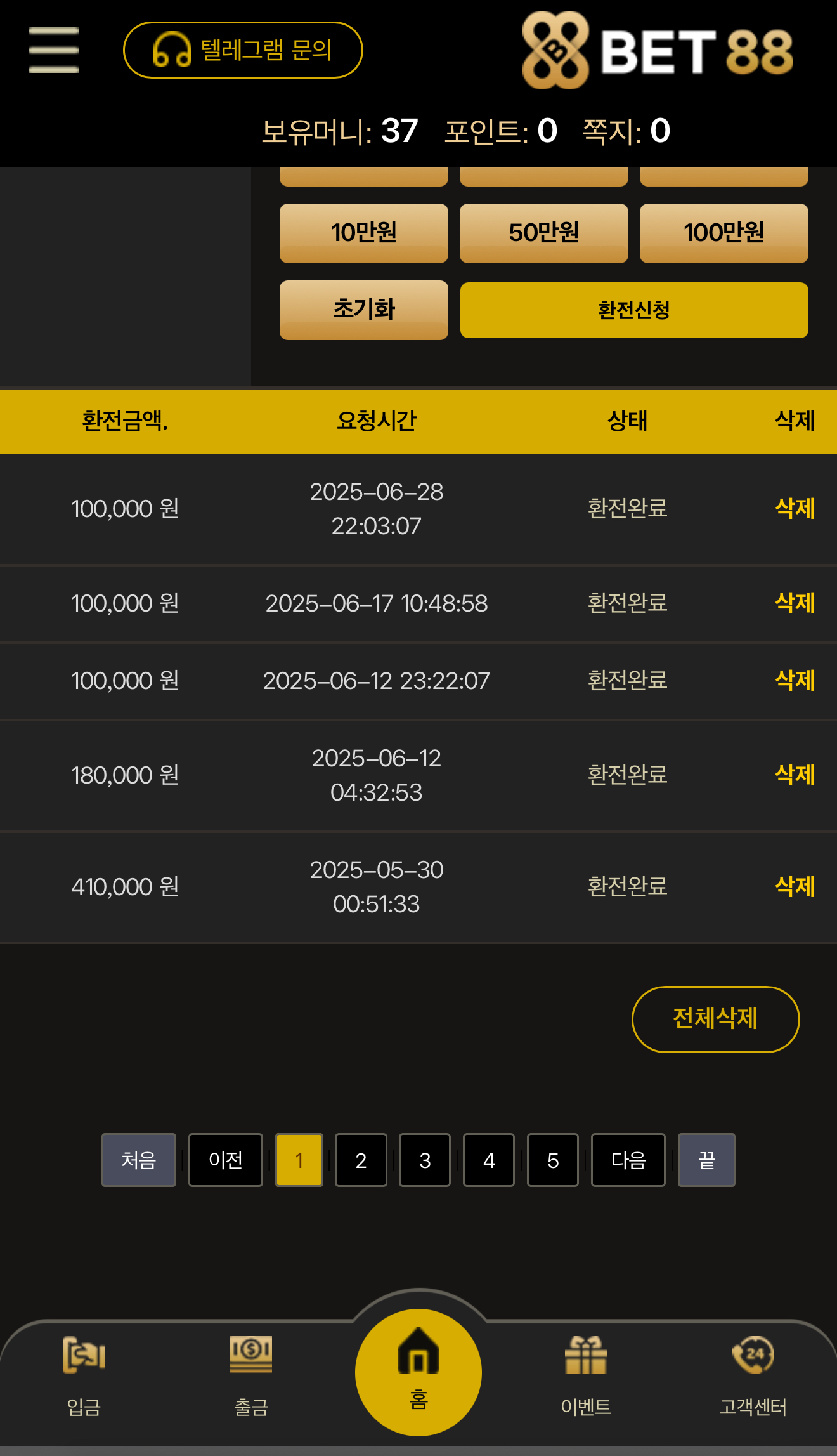The height and width of the screenshot is (1456, 837).
Task: Submit the 환전신청 request
Action: [633, 310]
